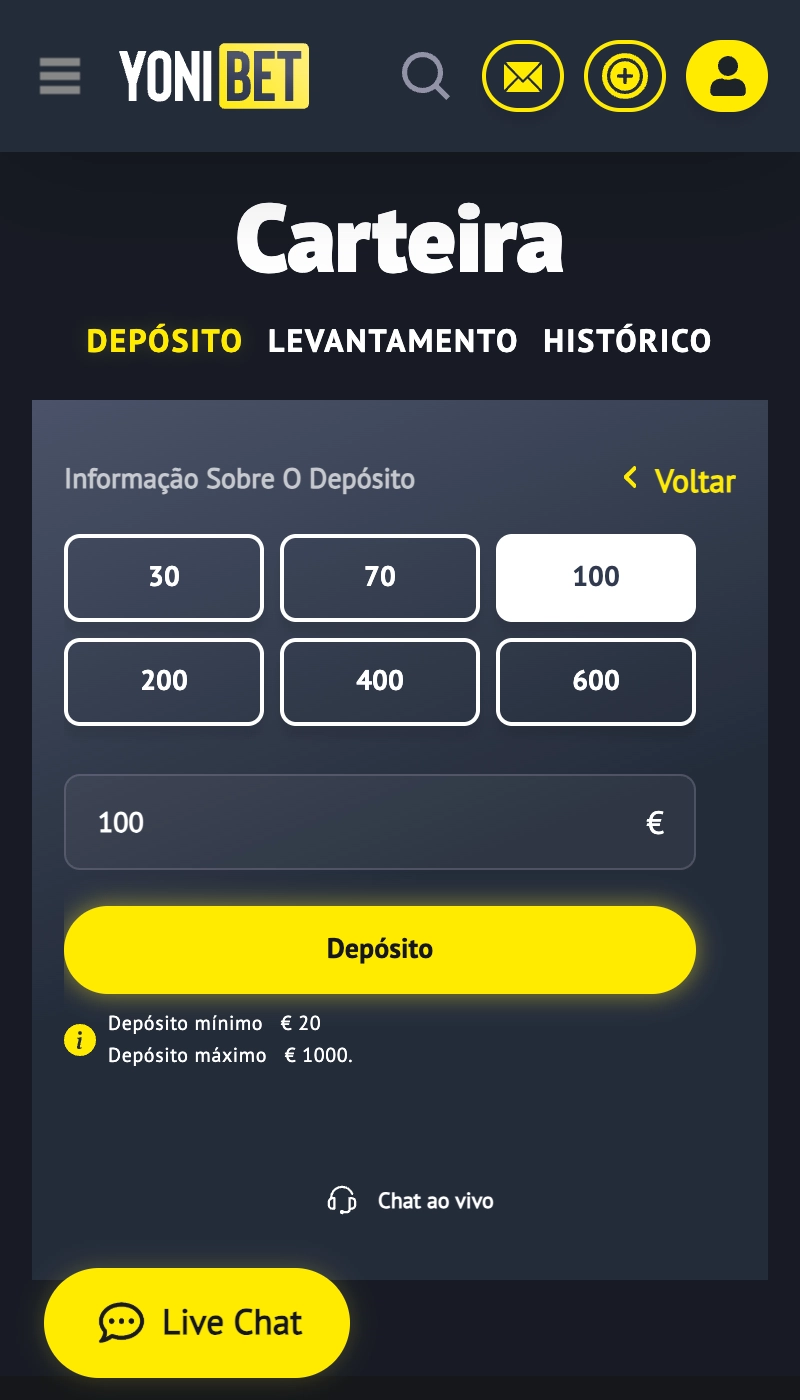800x1400 pixels.
Task: Pick the 400 deposit preset
Action: click(379, 681)
